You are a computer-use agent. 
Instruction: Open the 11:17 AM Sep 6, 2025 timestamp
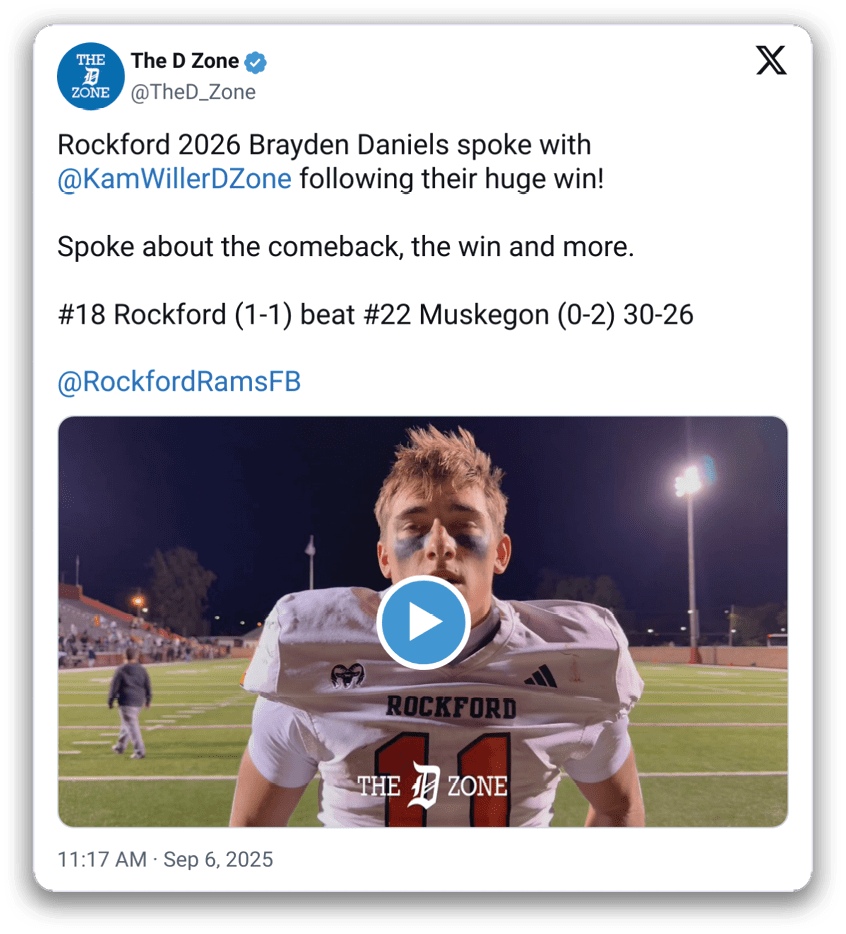click(165, 860)
